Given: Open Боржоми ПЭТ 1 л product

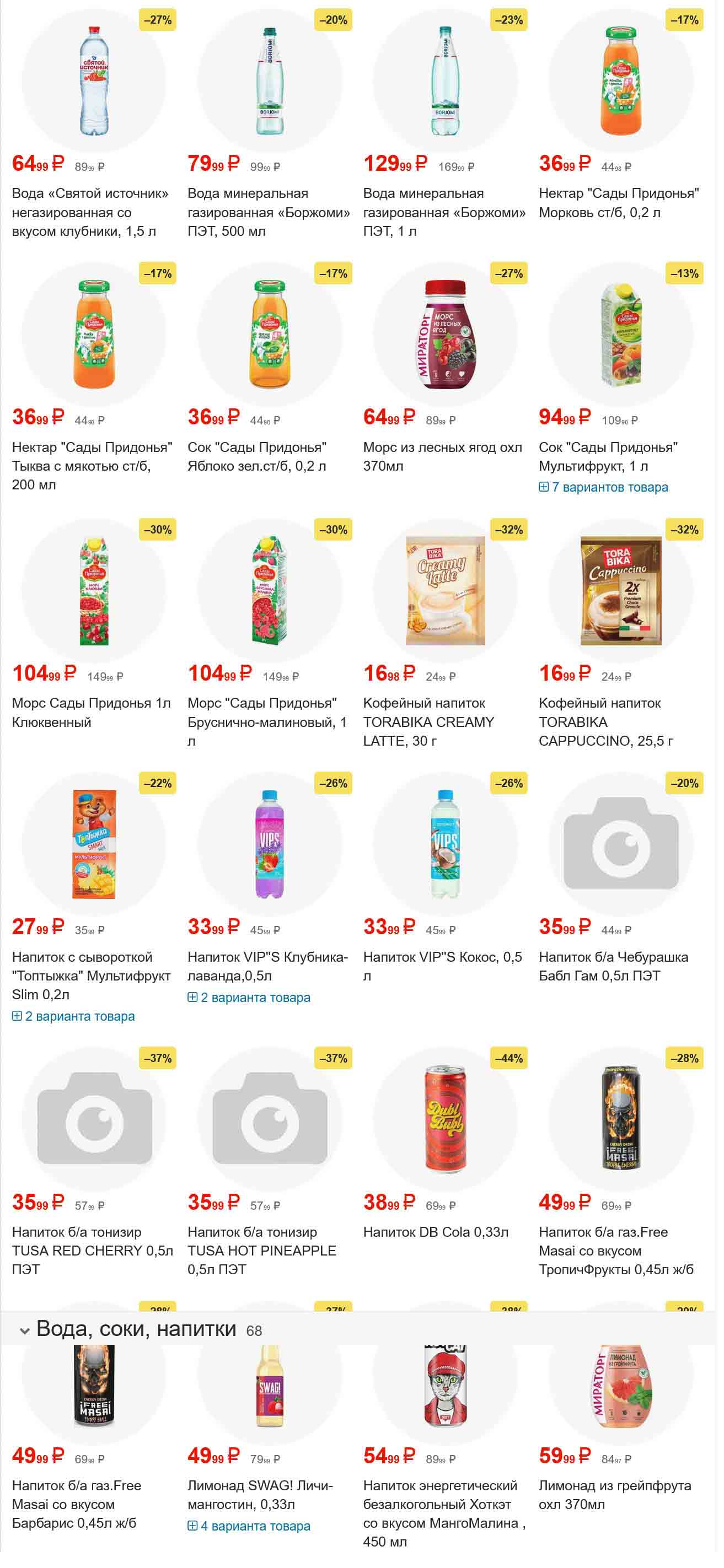Looking at the screenshot, I should coord(444,212).
